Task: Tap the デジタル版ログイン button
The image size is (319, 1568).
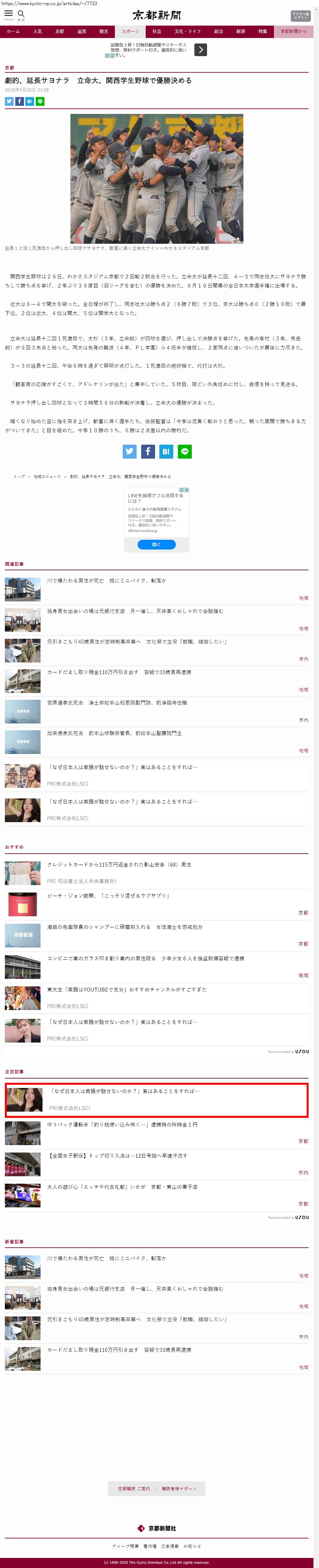Action: click(300, 15)
